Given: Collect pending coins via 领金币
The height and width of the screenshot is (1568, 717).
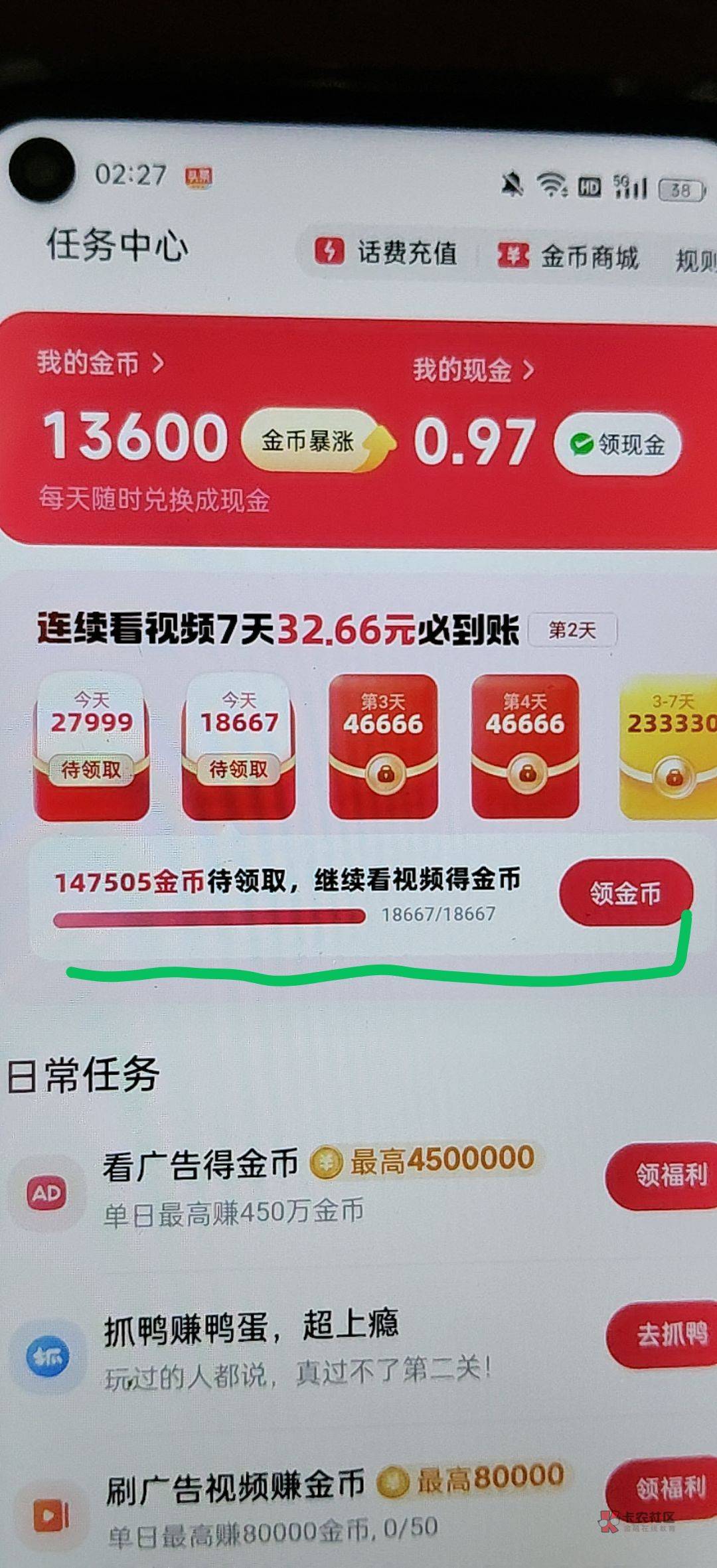Looking at the screenshot, I should [x=626, y=893].
